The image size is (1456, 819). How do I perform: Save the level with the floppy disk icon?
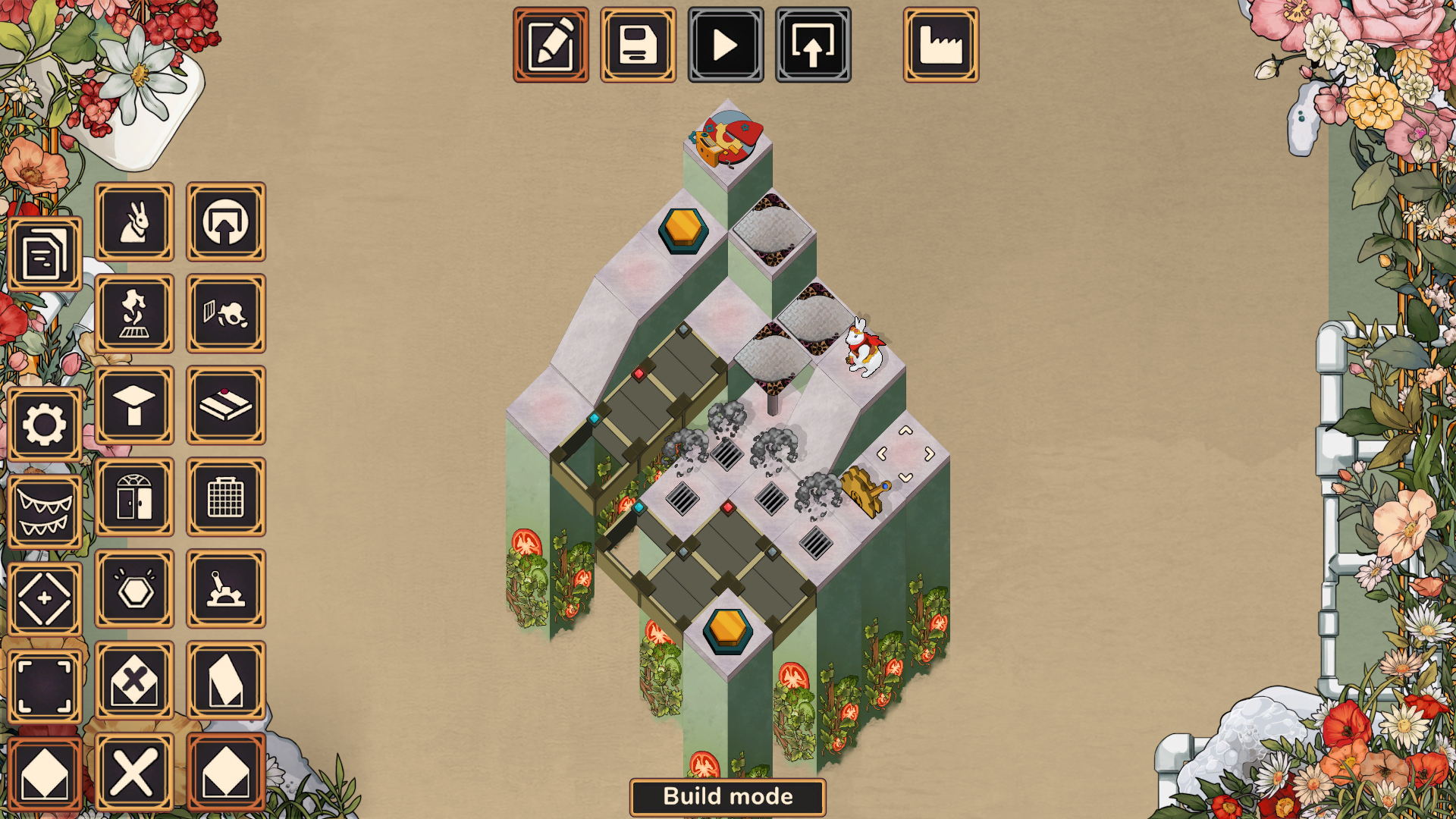click(x=638, y=45)
